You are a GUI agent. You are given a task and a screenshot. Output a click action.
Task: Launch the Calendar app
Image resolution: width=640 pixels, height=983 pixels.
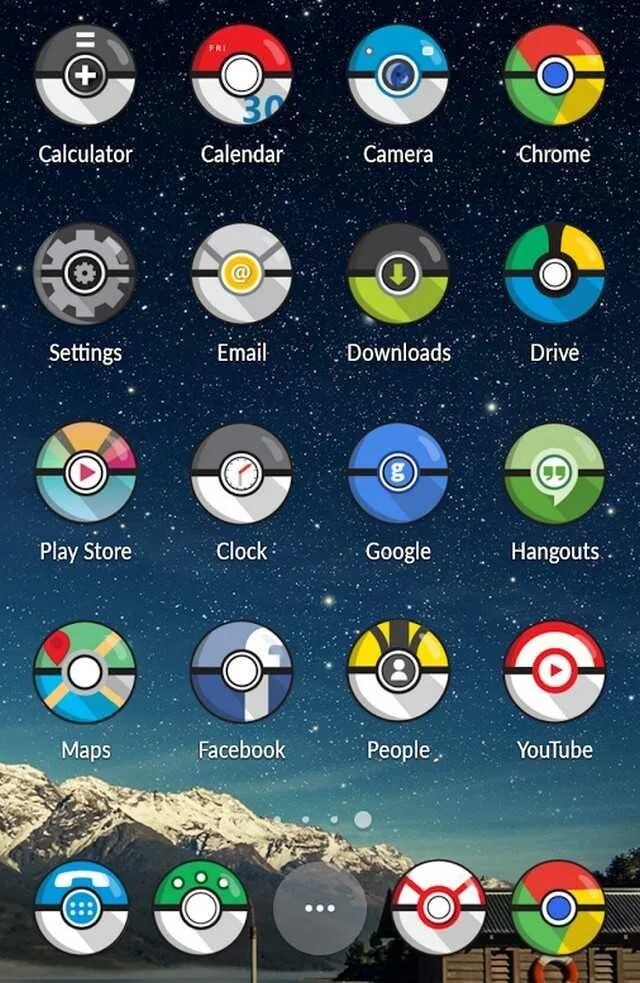(x=241, y=75)
